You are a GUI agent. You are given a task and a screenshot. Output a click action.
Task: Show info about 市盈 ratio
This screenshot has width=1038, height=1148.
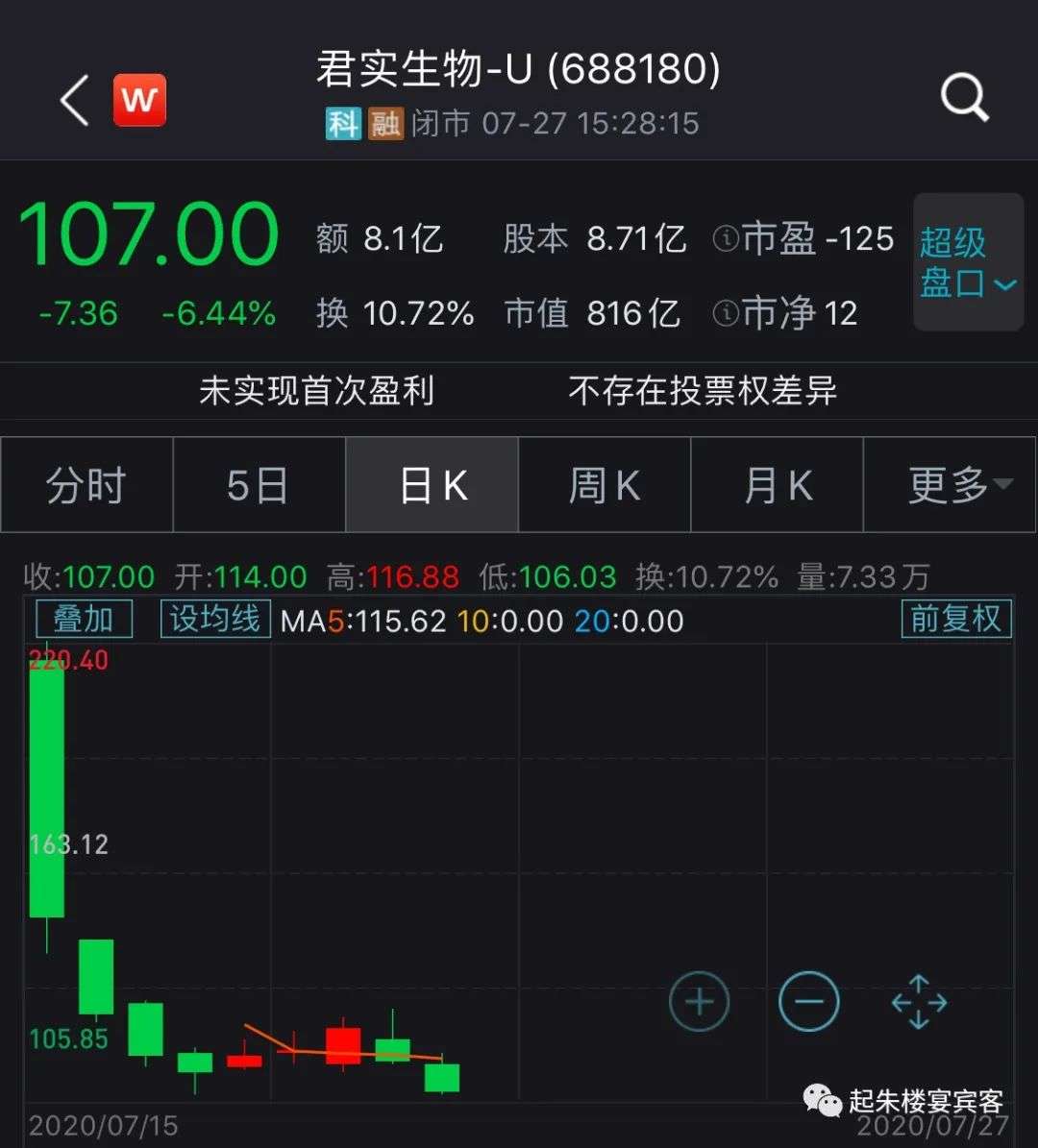726,239
